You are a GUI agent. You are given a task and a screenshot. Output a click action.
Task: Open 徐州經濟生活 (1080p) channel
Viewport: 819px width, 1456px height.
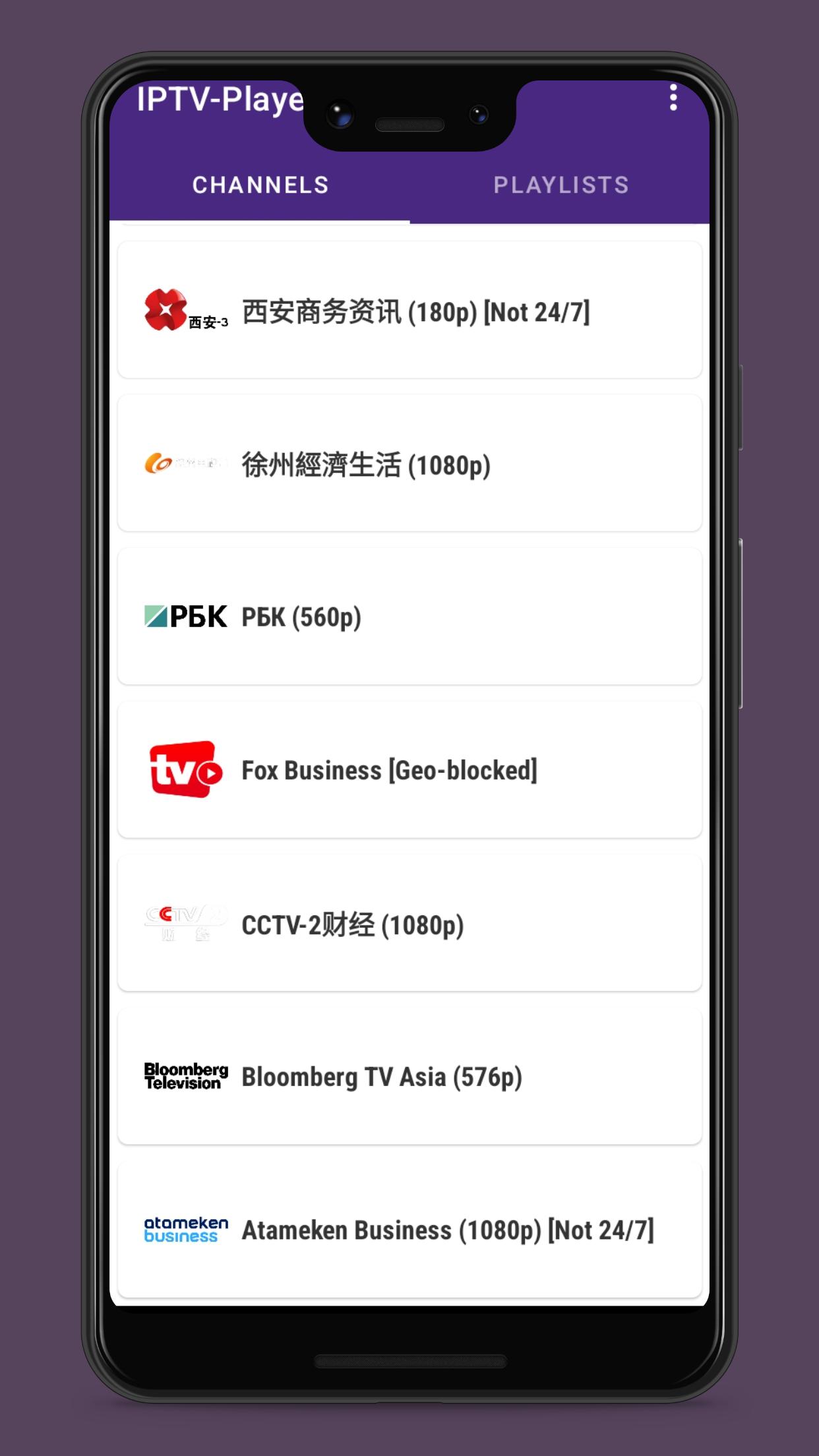409,463
